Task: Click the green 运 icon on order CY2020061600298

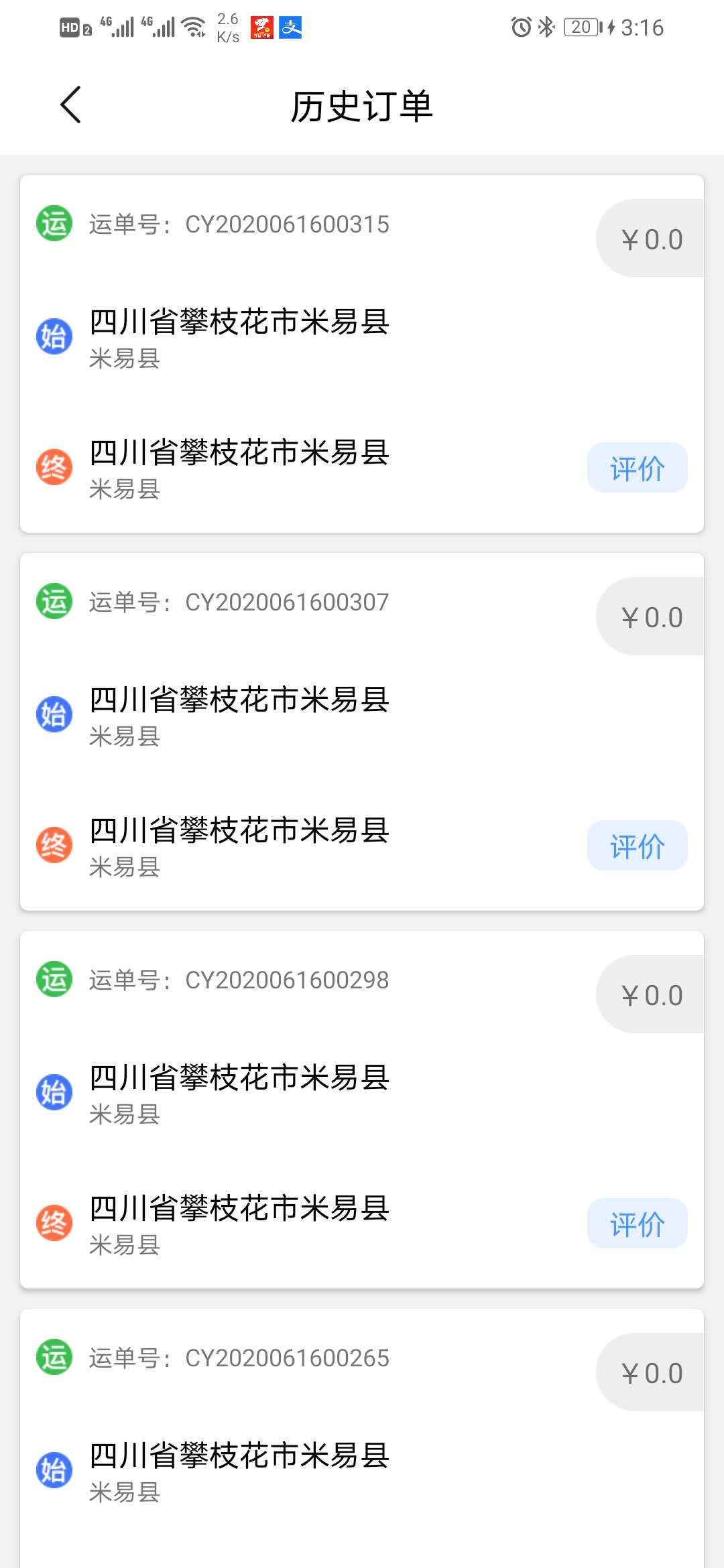Action: pyautogui.click(x=54, y=978)
